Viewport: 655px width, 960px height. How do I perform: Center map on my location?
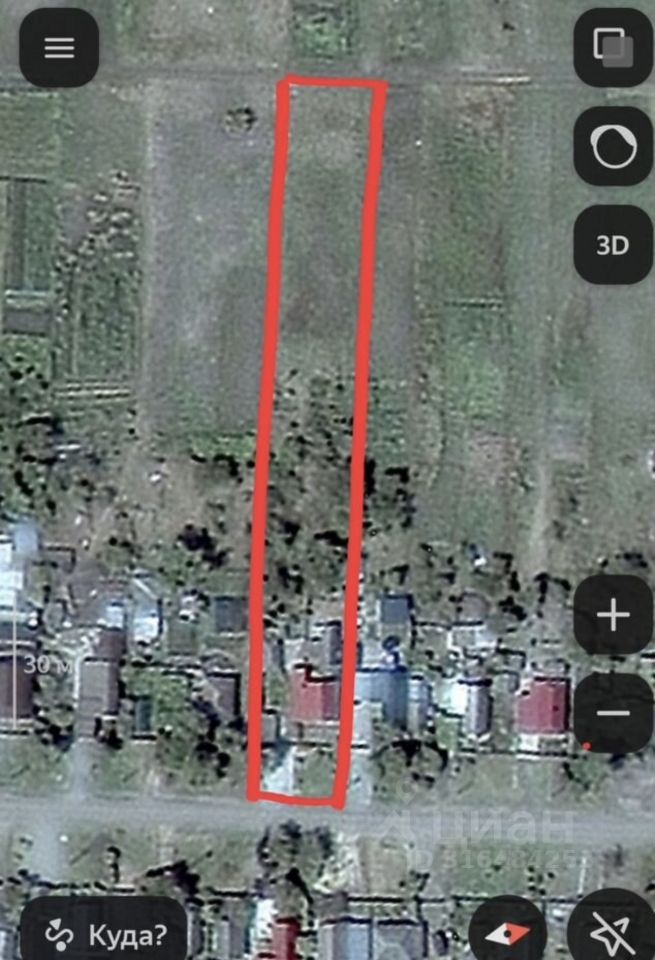tap(611, 933)
